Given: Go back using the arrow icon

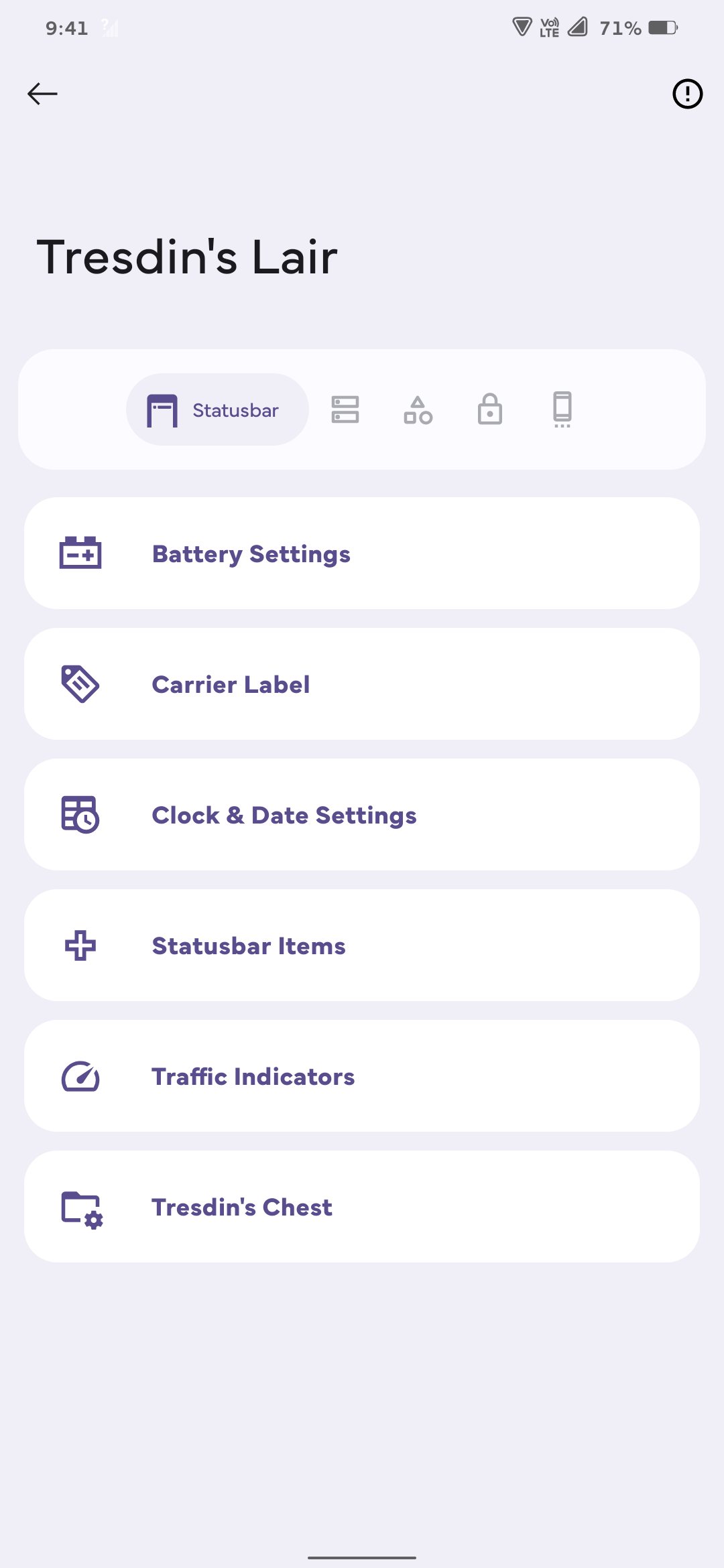Looking at the screenshot, I should pyautogui.click(x=42, y=94).
